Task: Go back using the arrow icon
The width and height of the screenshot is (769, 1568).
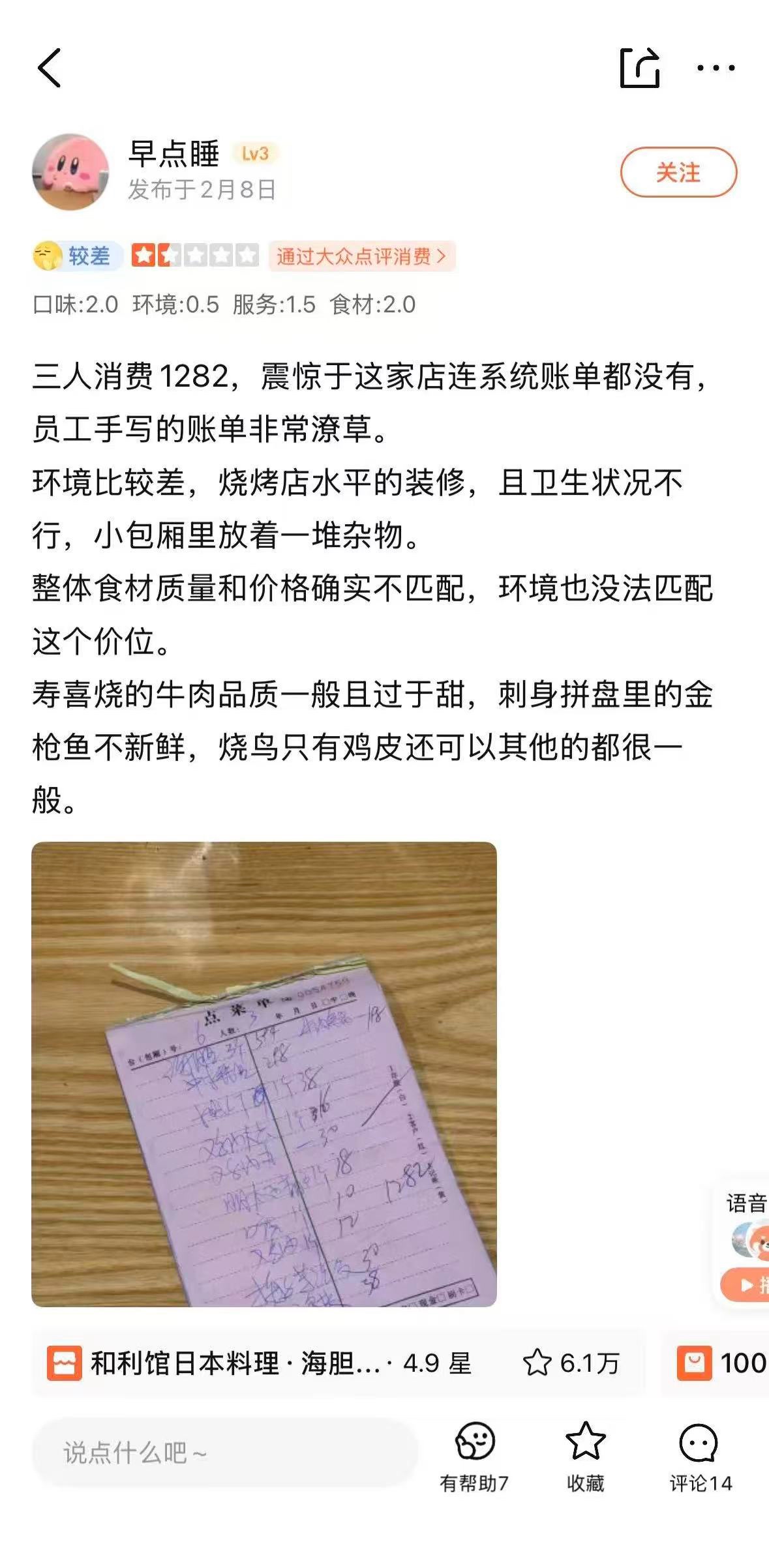Action: click(50, 68)
